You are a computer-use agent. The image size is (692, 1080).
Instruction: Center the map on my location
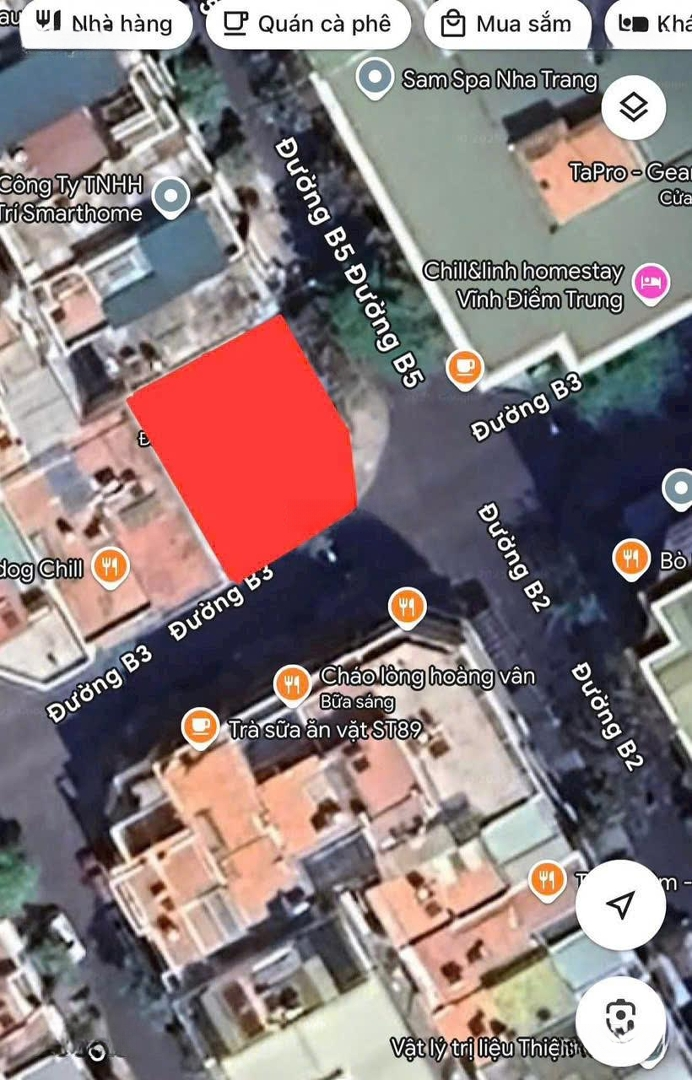click(620, 906)
